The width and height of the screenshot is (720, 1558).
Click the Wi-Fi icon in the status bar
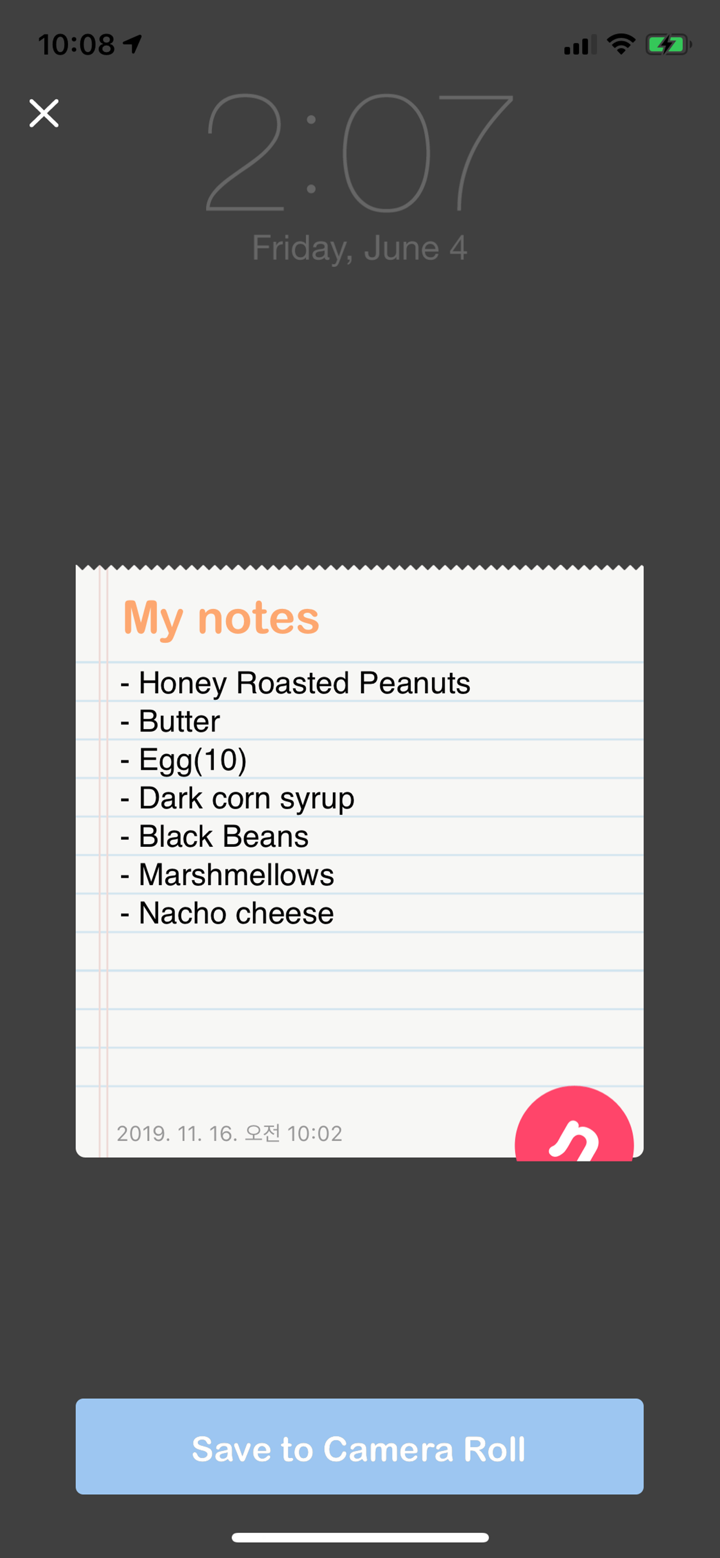[x=620, y=43]
